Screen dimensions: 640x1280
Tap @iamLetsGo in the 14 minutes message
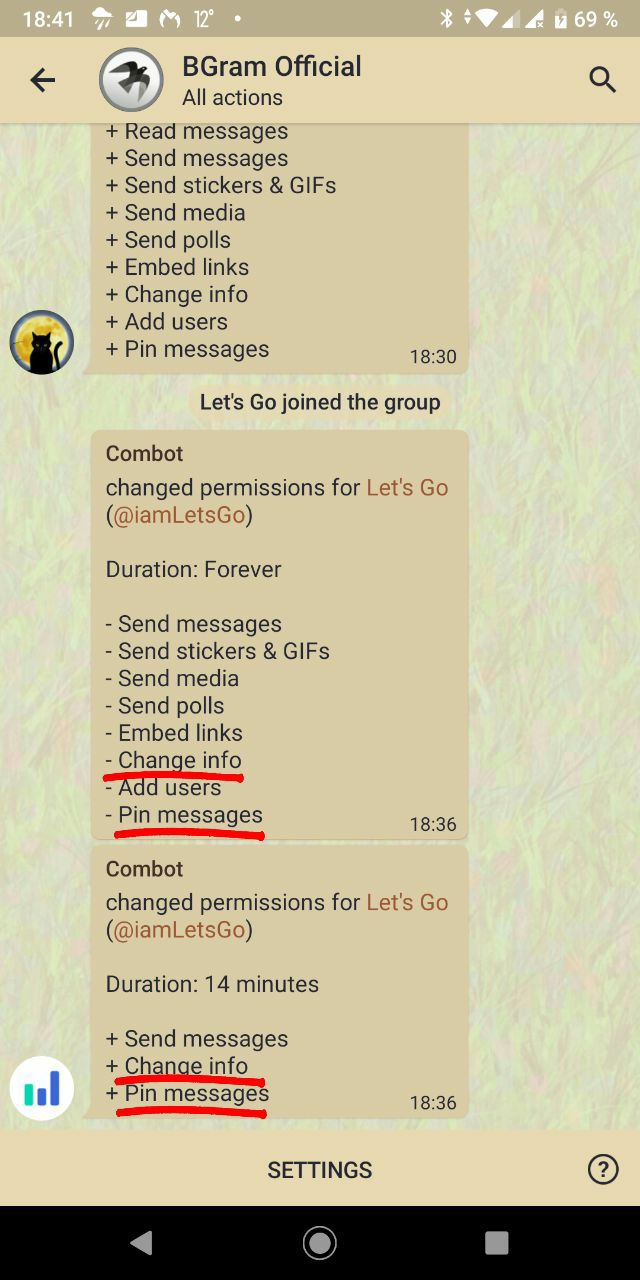(x=179, y=929)
